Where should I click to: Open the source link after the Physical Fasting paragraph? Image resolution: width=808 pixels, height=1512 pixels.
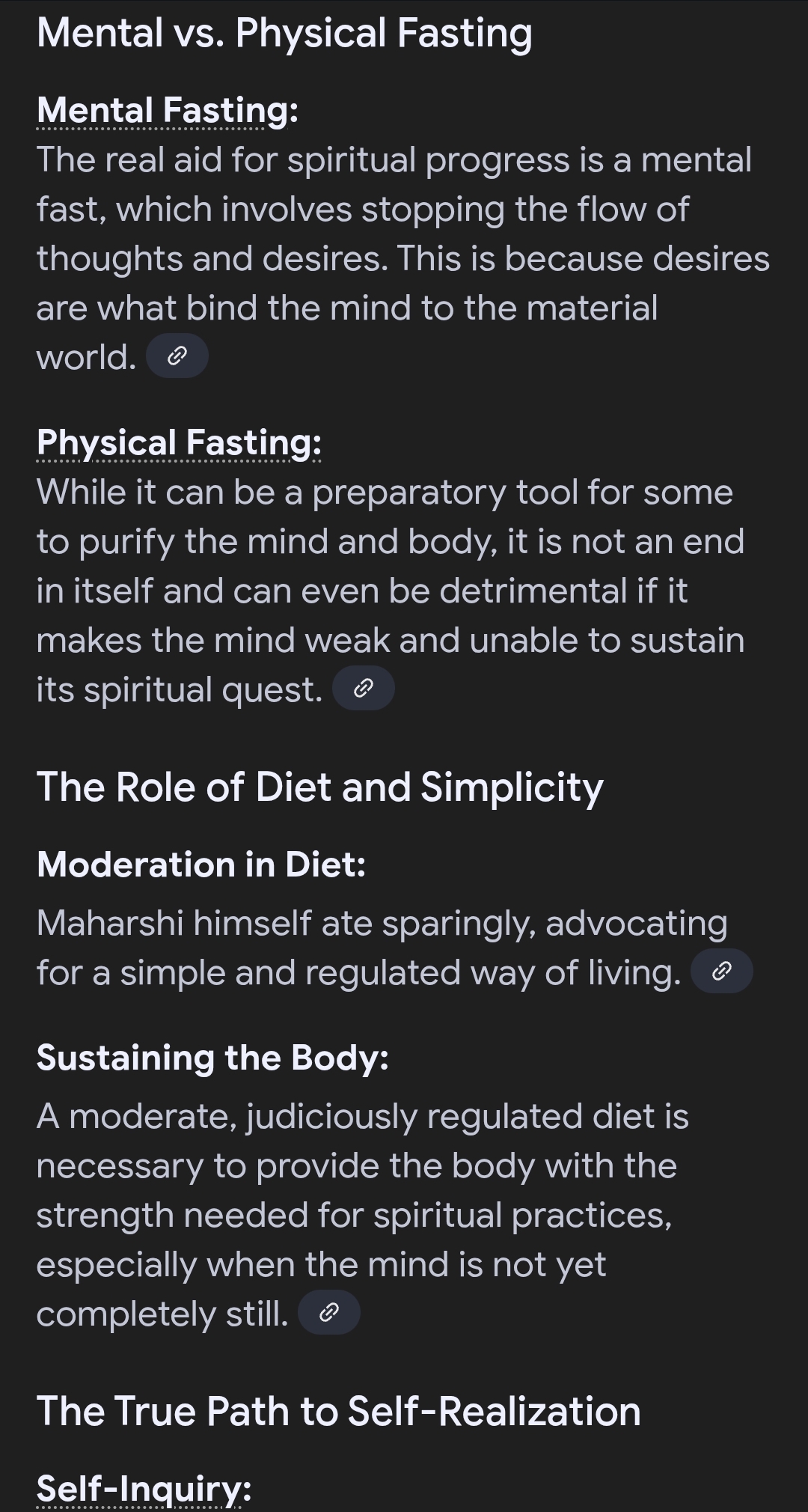tap(363, 689)
